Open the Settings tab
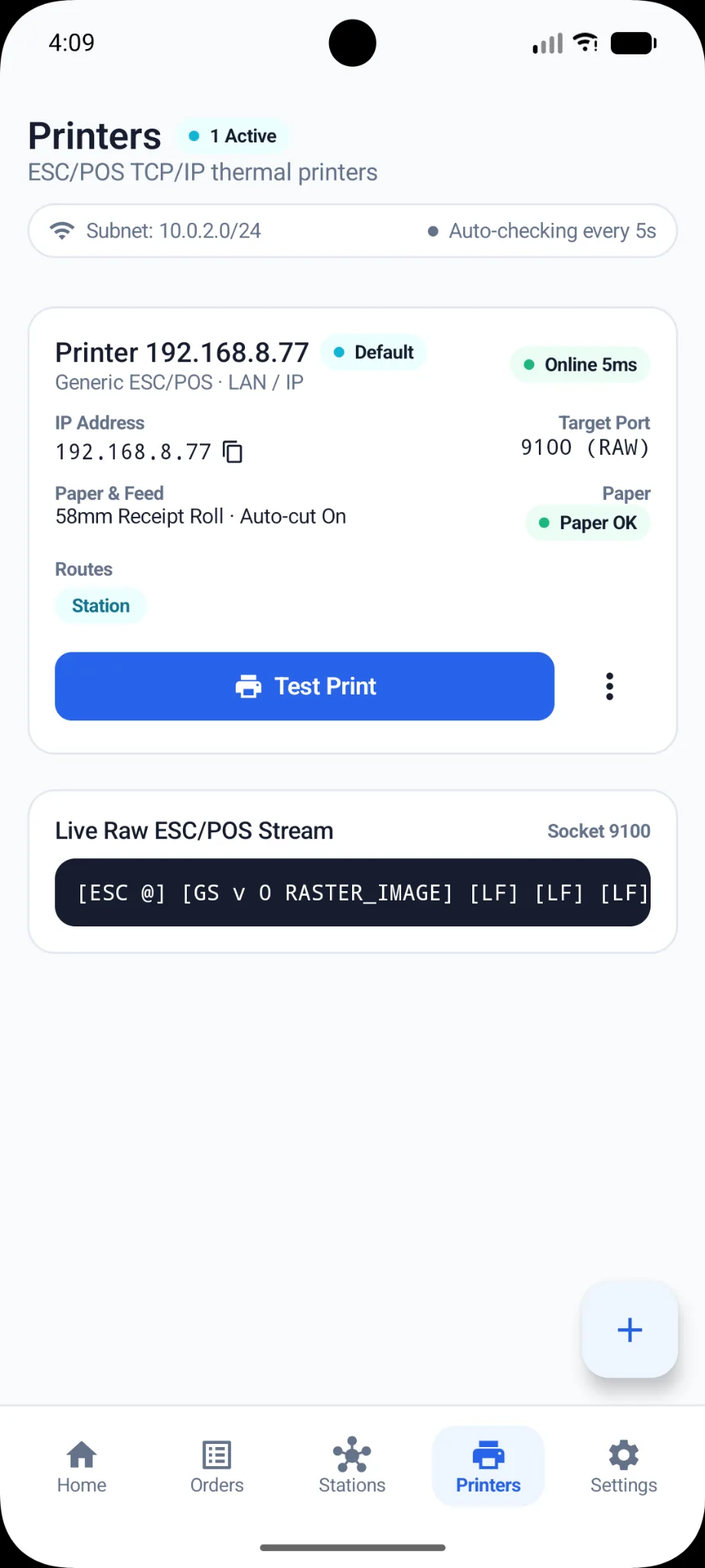Screen dimensions: 705x1568 point(624,1466)
